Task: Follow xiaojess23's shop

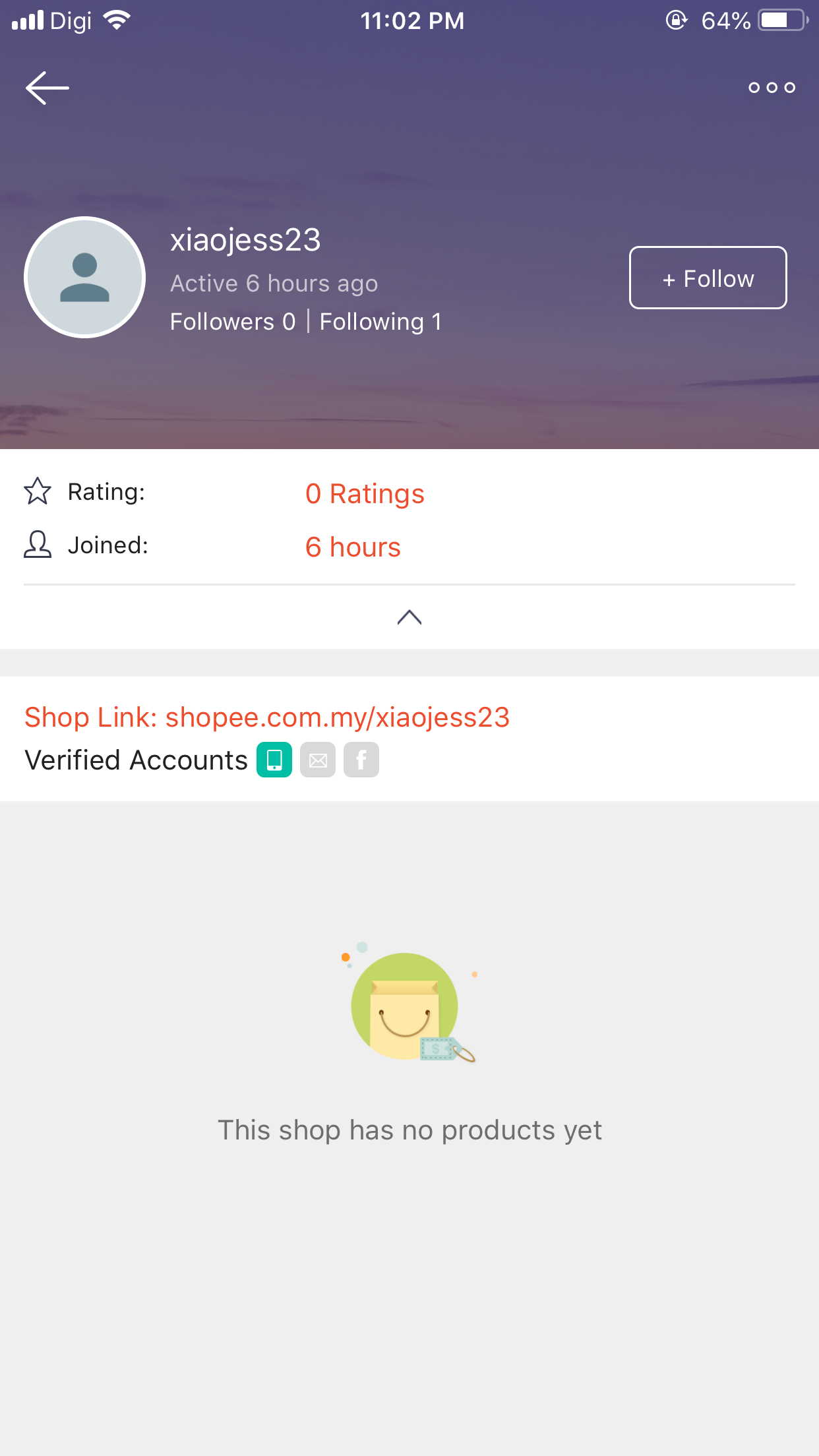Action: coord(708,278)
